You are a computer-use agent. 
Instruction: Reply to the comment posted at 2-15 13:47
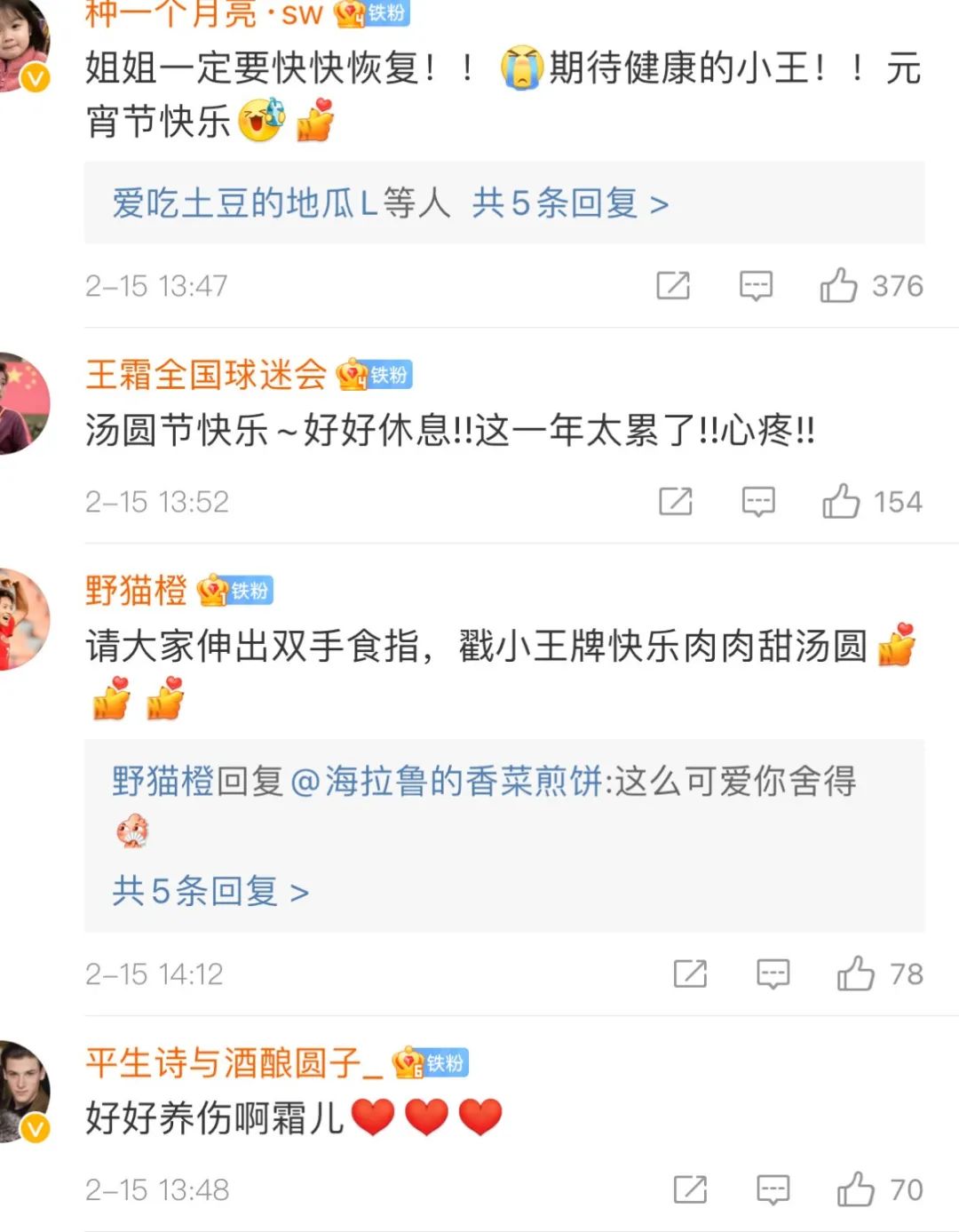(756, 286)
